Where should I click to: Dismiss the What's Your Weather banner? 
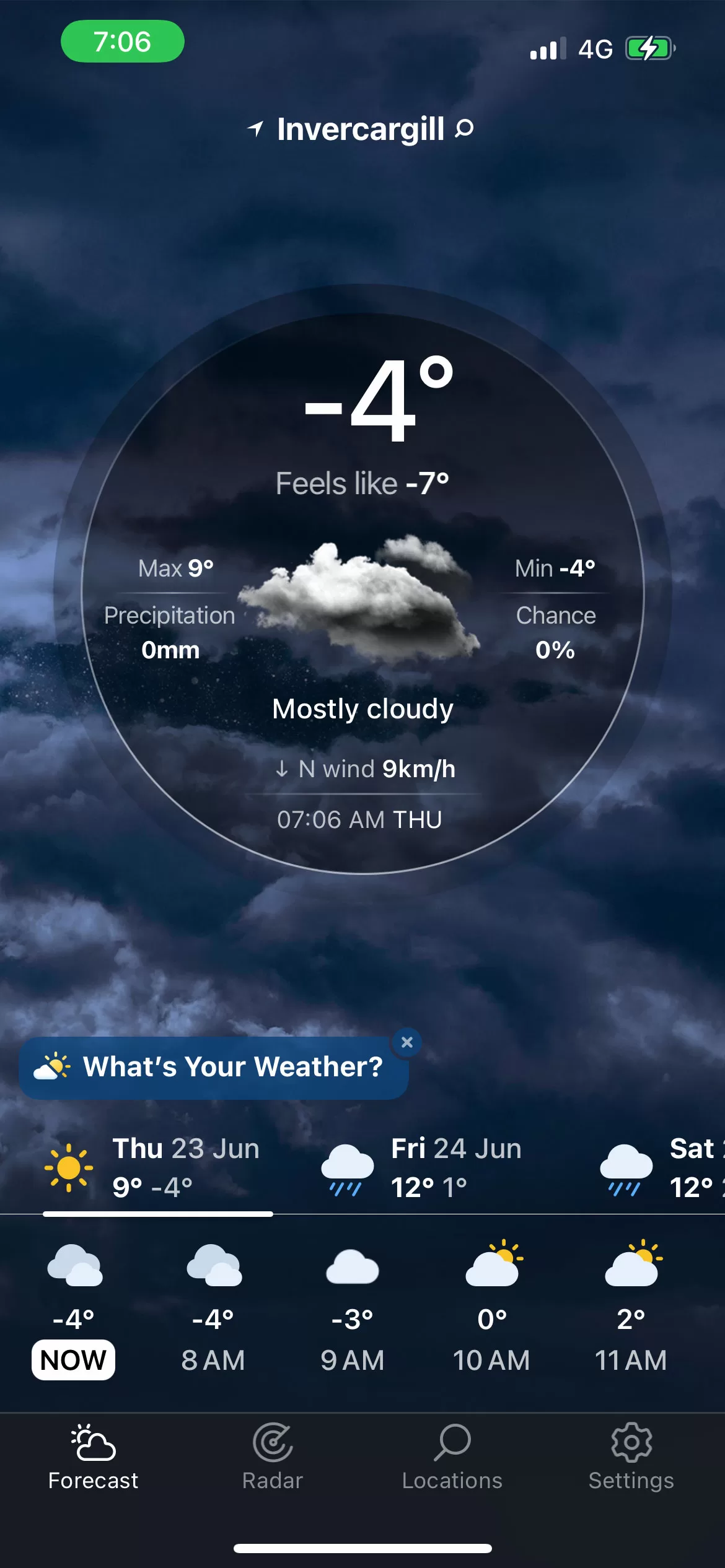[407, 1042]
